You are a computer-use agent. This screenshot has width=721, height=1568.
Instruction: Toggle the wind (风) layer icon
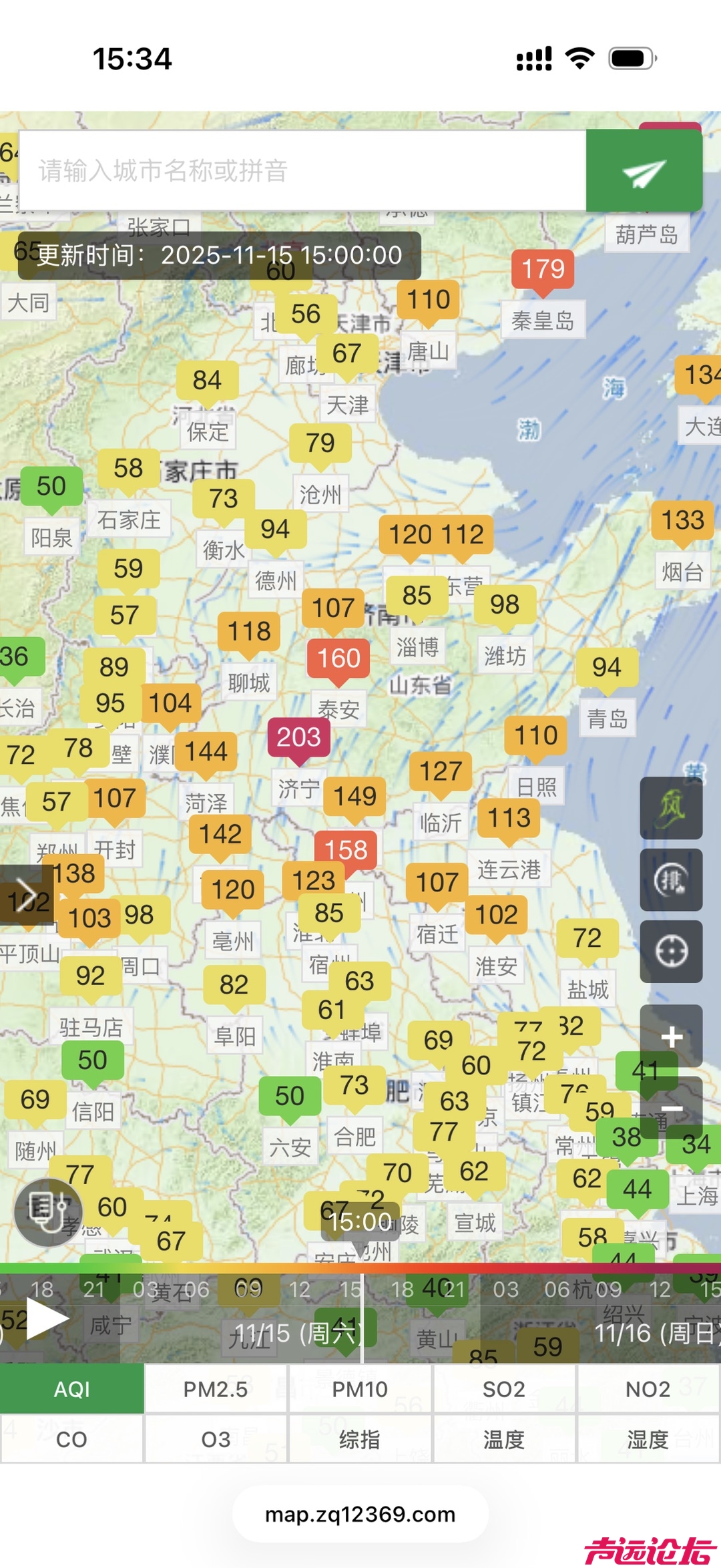(x=670, y=808)
